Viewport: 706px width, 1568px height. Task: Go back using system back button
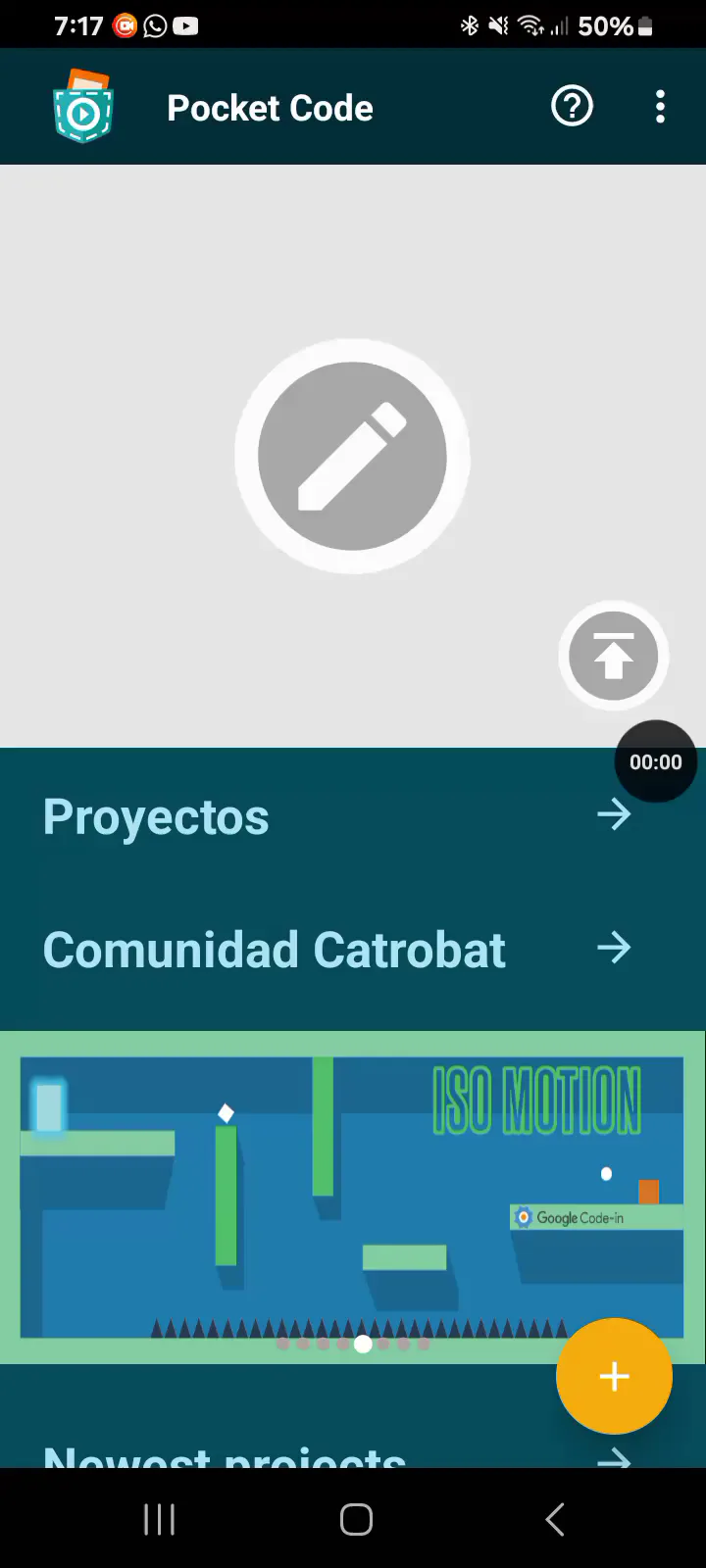pyautogui.click(x=554, y=1520)
